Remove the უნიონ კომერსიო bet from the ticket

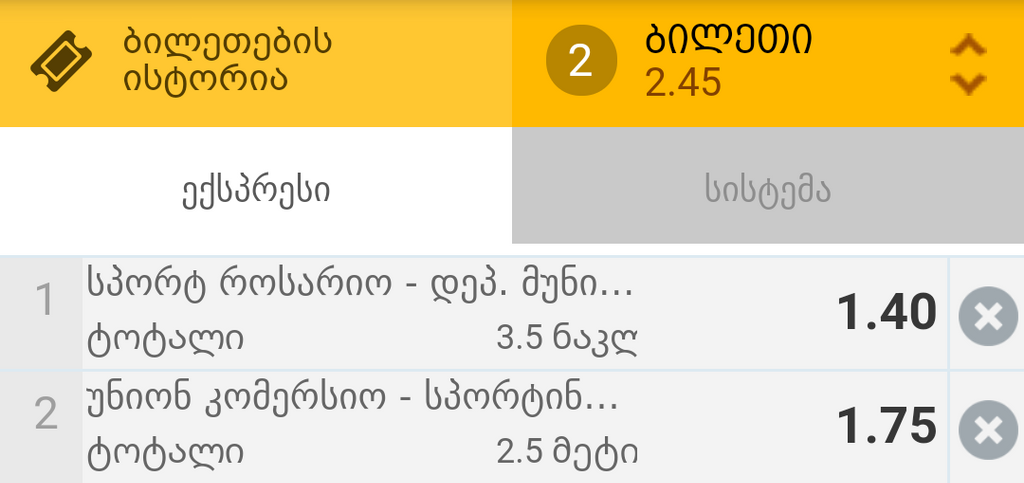[986, 429]
